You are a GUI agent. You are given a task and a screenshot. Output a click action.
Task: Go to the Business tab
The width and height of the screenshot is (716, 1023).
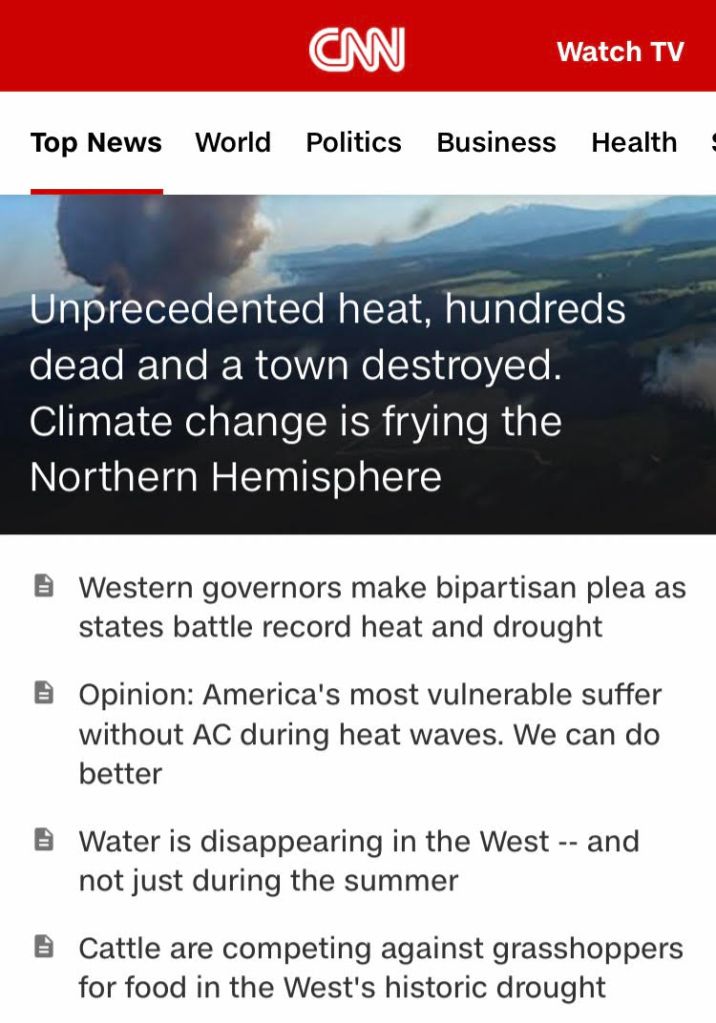pyautogui.click(x=496, y=142)
